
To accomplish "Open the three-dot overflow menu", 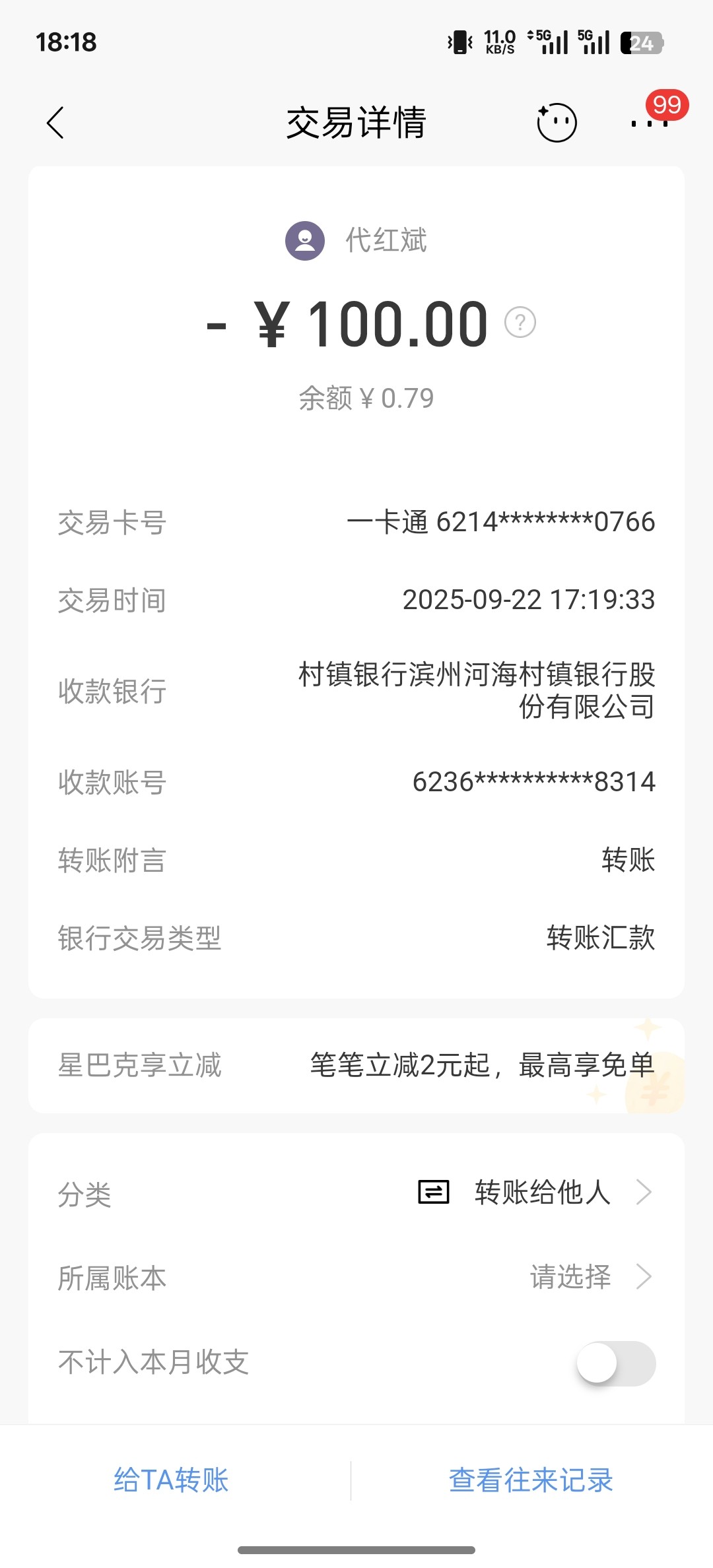I will pyautogui.click(x=650, y=123).
